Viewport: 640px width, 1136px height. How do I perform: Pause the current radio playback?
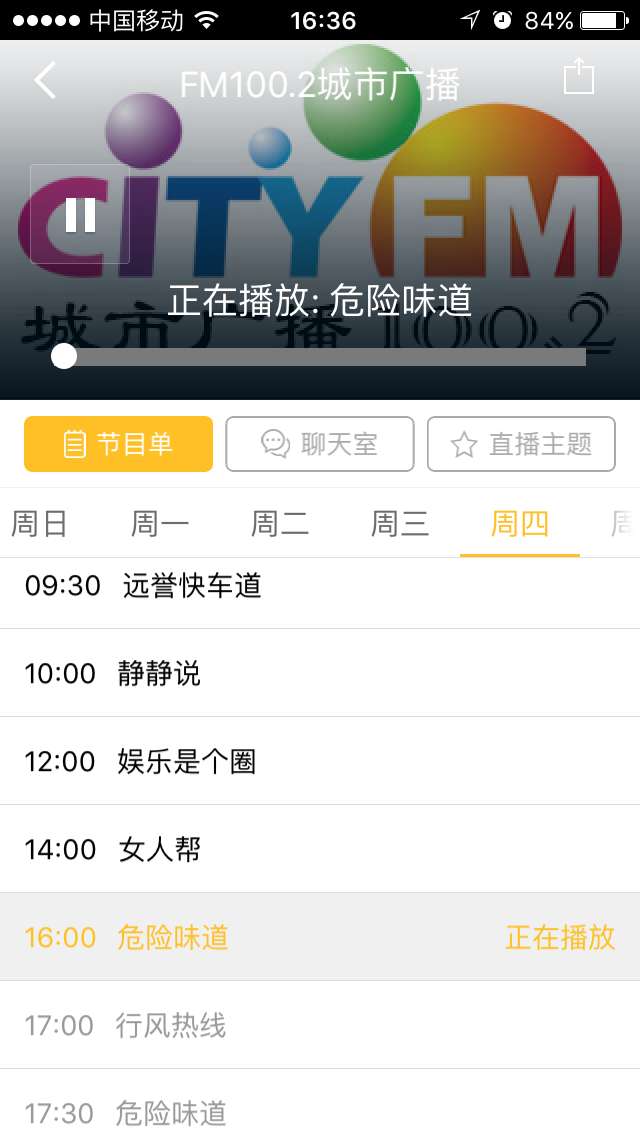click(x=80, y=214)
